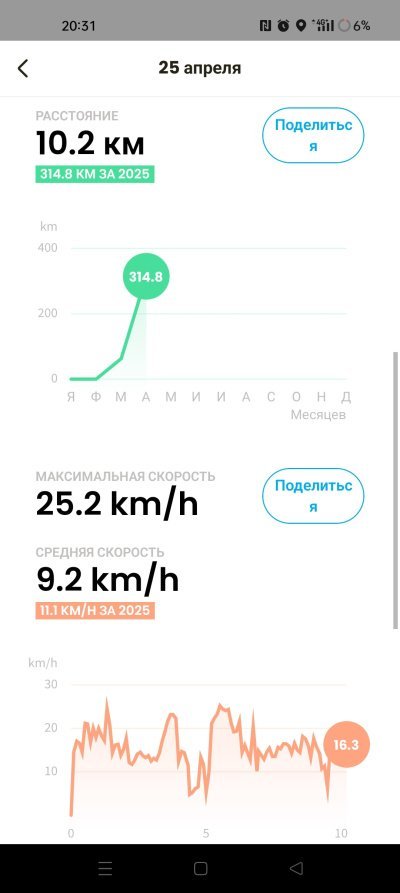400x893 pixels.
Task: Go back using the top arrow
Action: [x=23, y=68]
